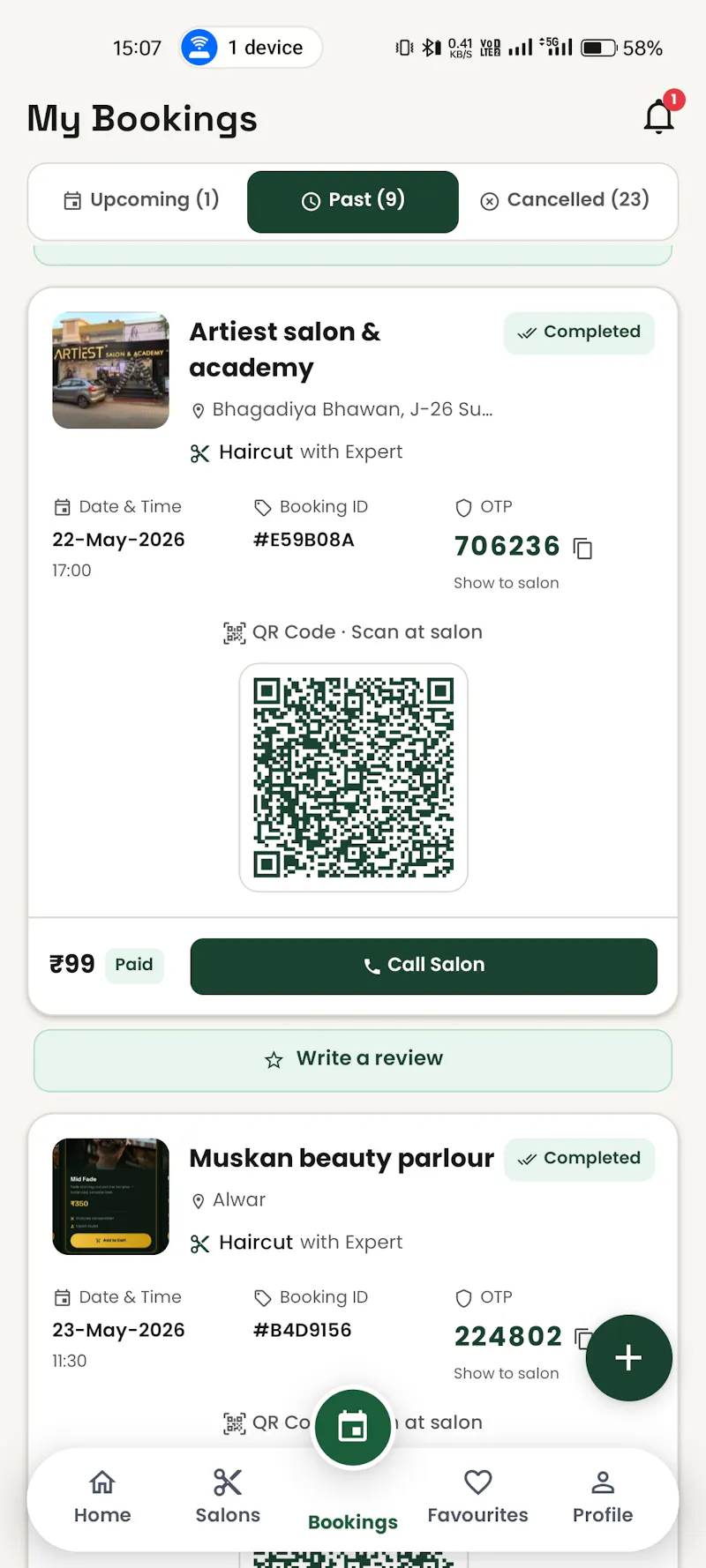The width and height of the screenshot is (706, 1568).
Task: Switch to the Upcoming bookings tab
Action: pyautogui.click(x=141, y=200)
